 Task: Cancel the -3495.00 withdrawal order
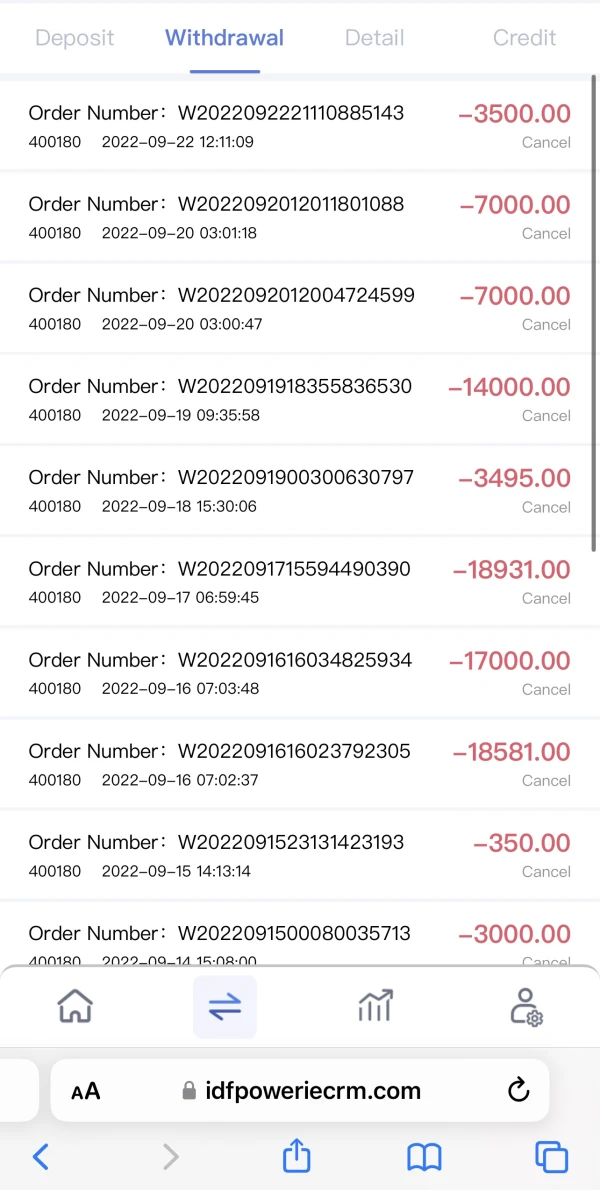coord(546,507)
